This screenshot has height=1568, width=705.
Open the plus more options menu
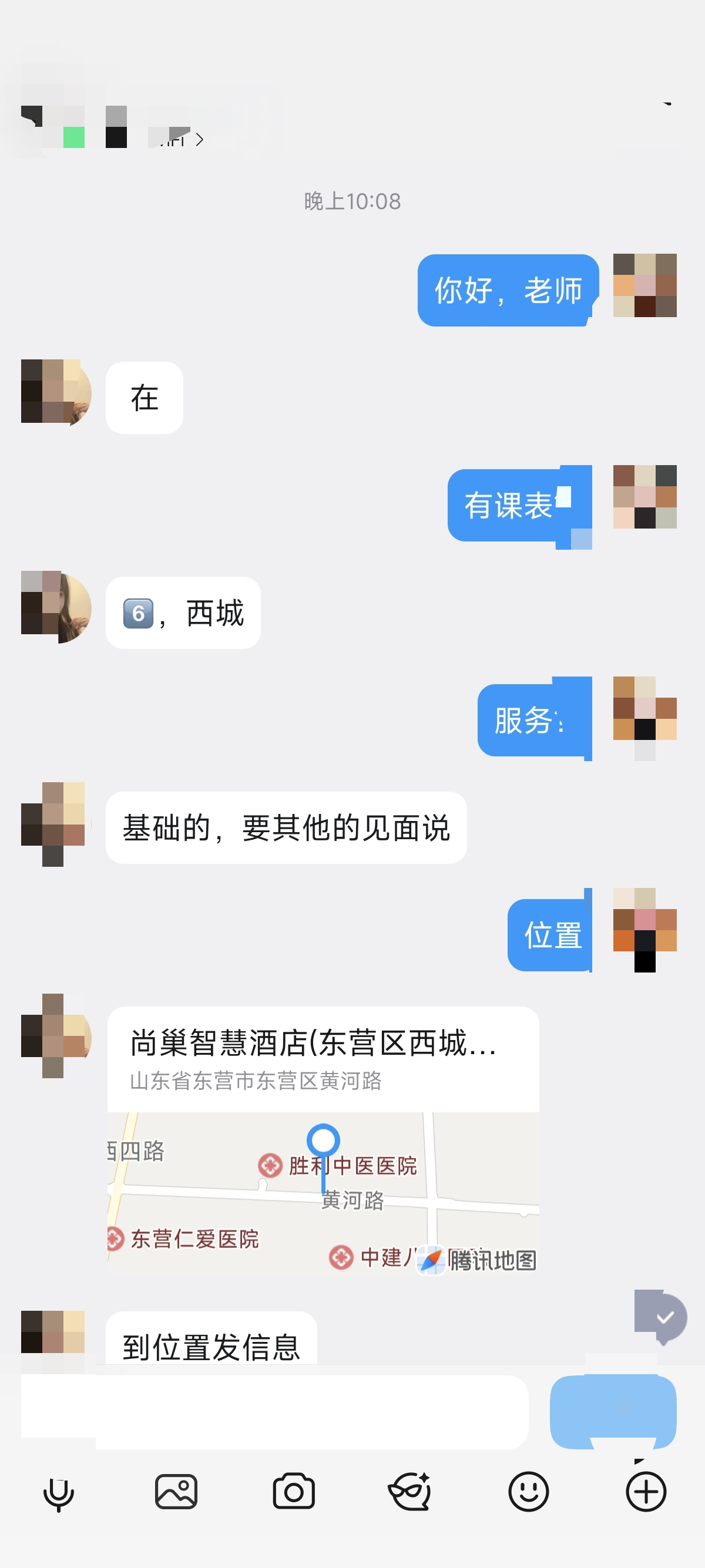click(645, 1491)
